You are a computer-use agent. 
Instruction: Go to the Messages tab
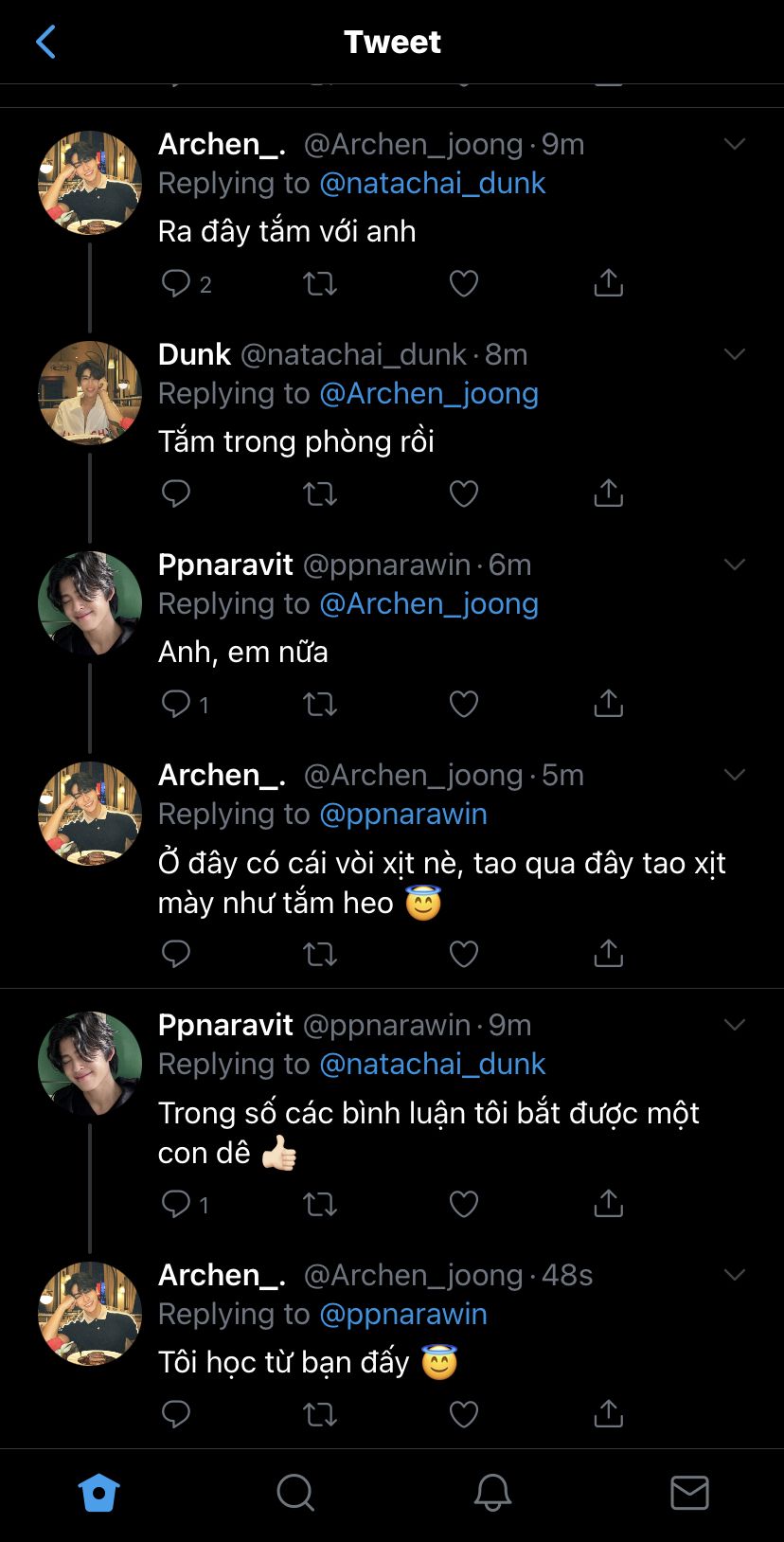[x=689, y=1494]
